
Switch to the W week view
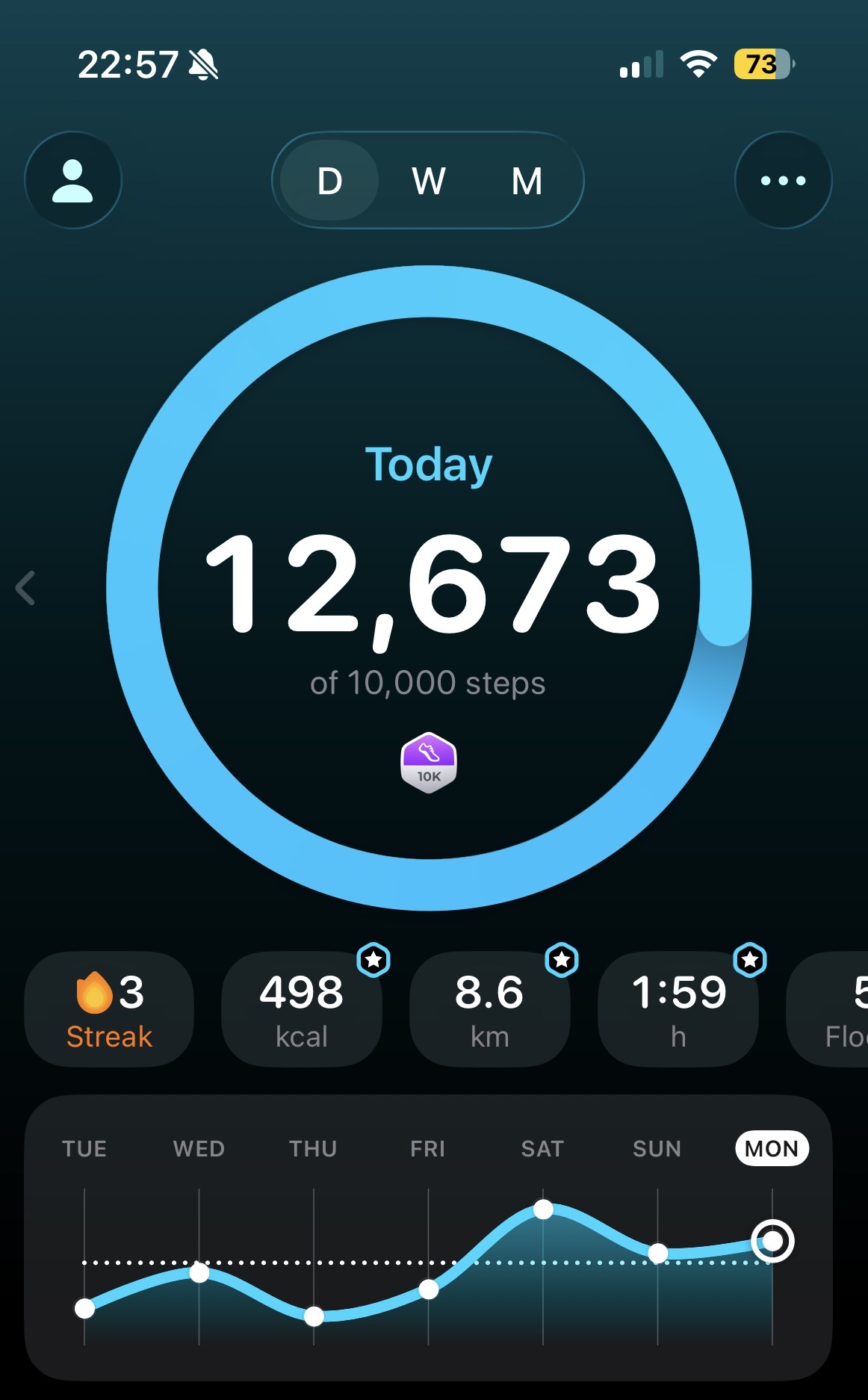click(428, 181)
